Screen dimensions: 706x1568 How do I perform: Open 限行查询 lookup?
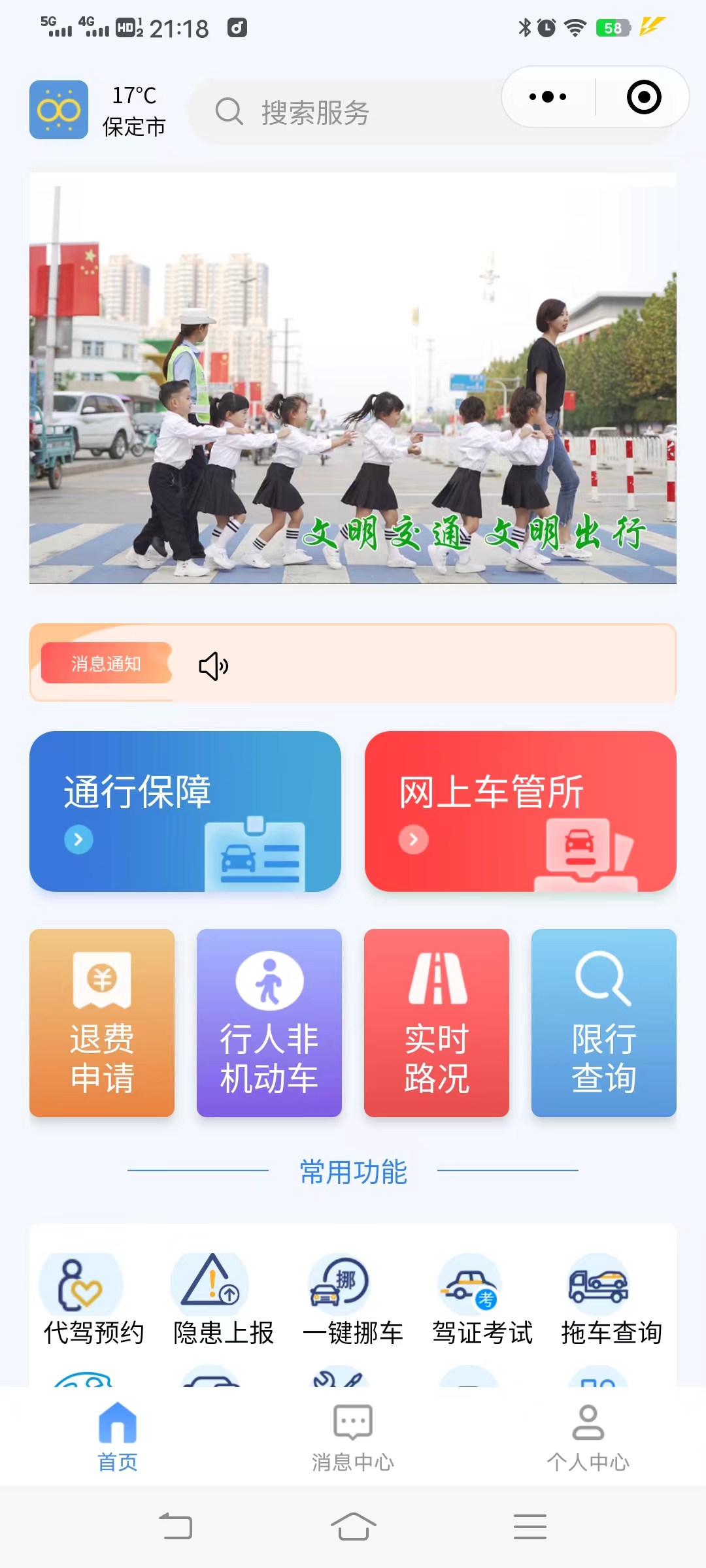604,1022
